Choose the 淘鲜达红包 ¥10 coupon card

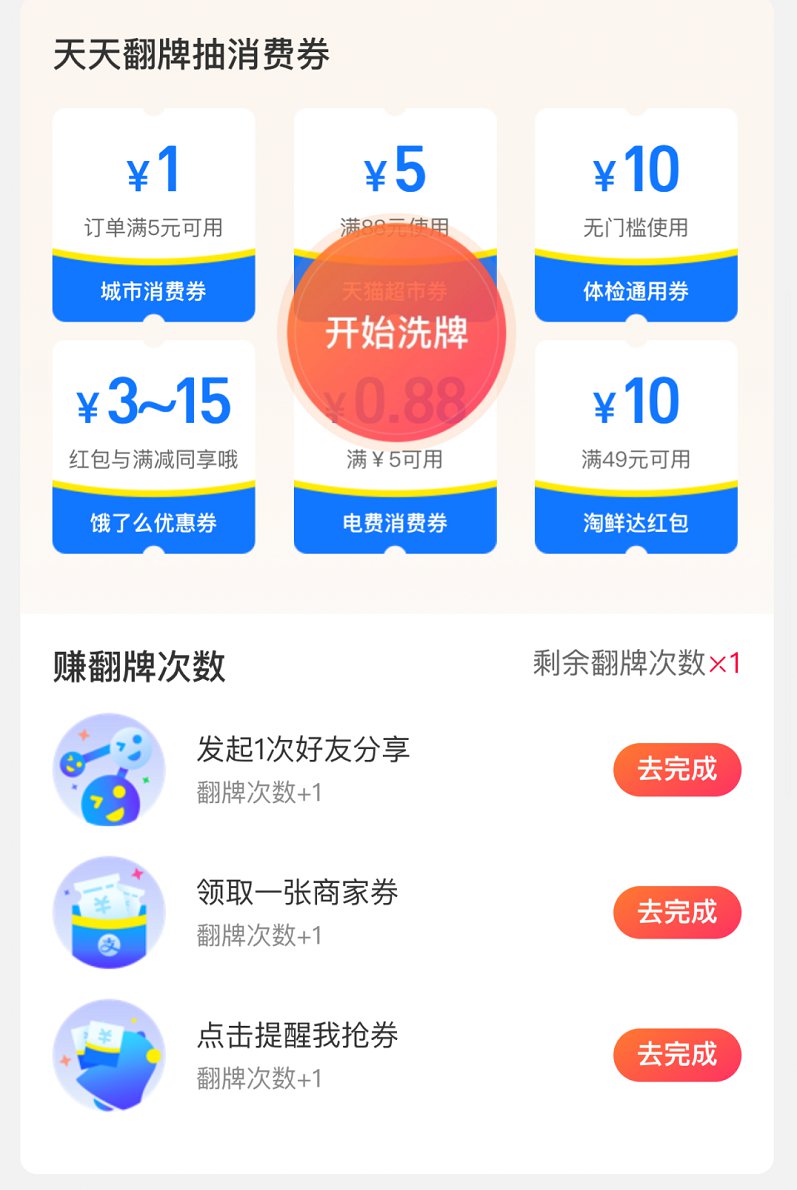click(636, 447)
